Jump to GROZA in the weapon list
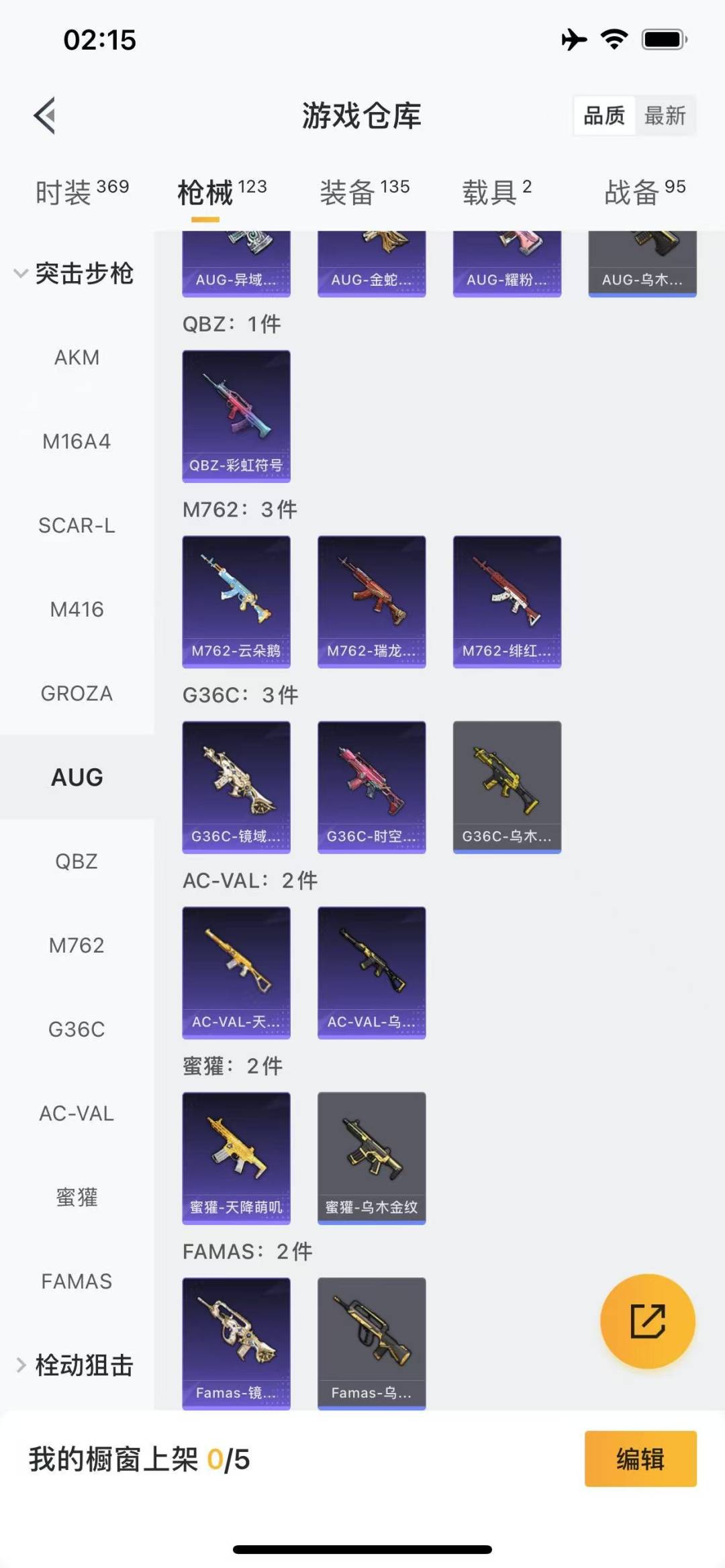 [77, 693]
